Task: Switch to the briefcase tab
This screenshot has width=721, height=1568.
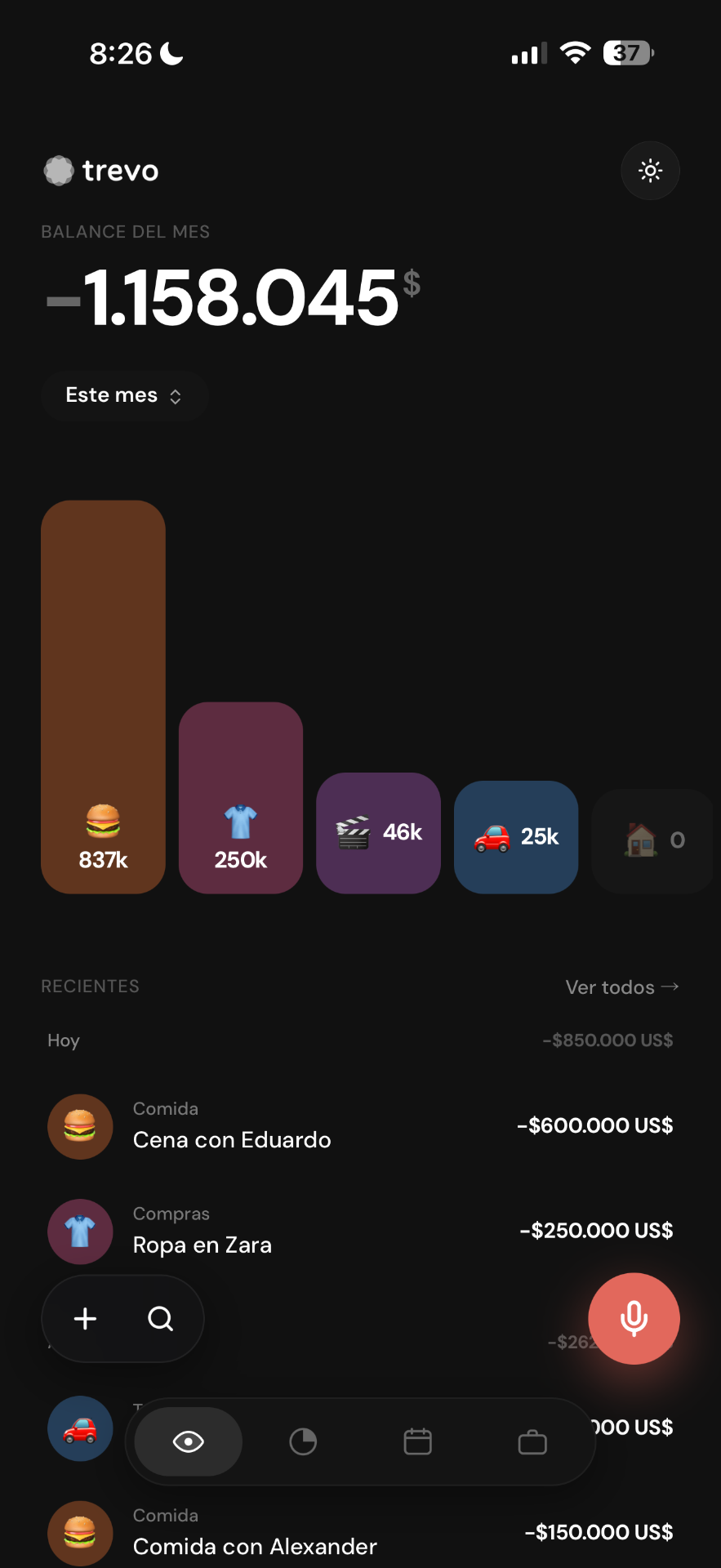Action: click(x=532, y=1441)
